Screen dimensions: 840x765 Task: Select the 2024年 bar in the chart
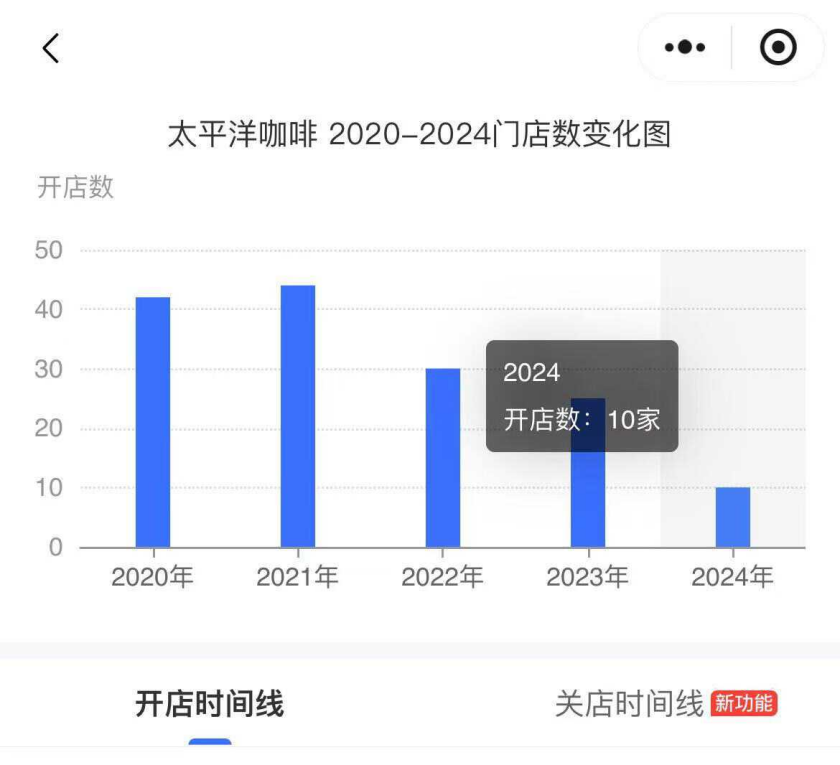pyautogui.click(x=733, y=517)
